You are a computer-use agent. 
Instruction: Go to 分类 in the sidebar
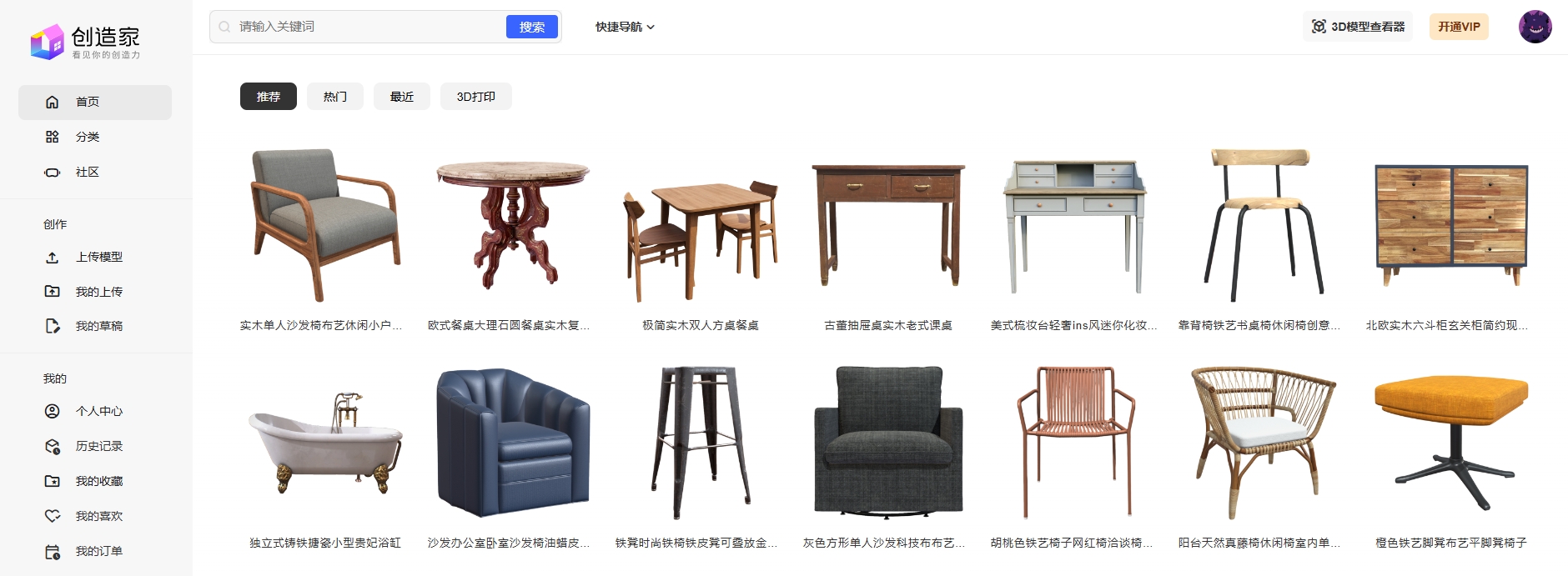point(88,137)
